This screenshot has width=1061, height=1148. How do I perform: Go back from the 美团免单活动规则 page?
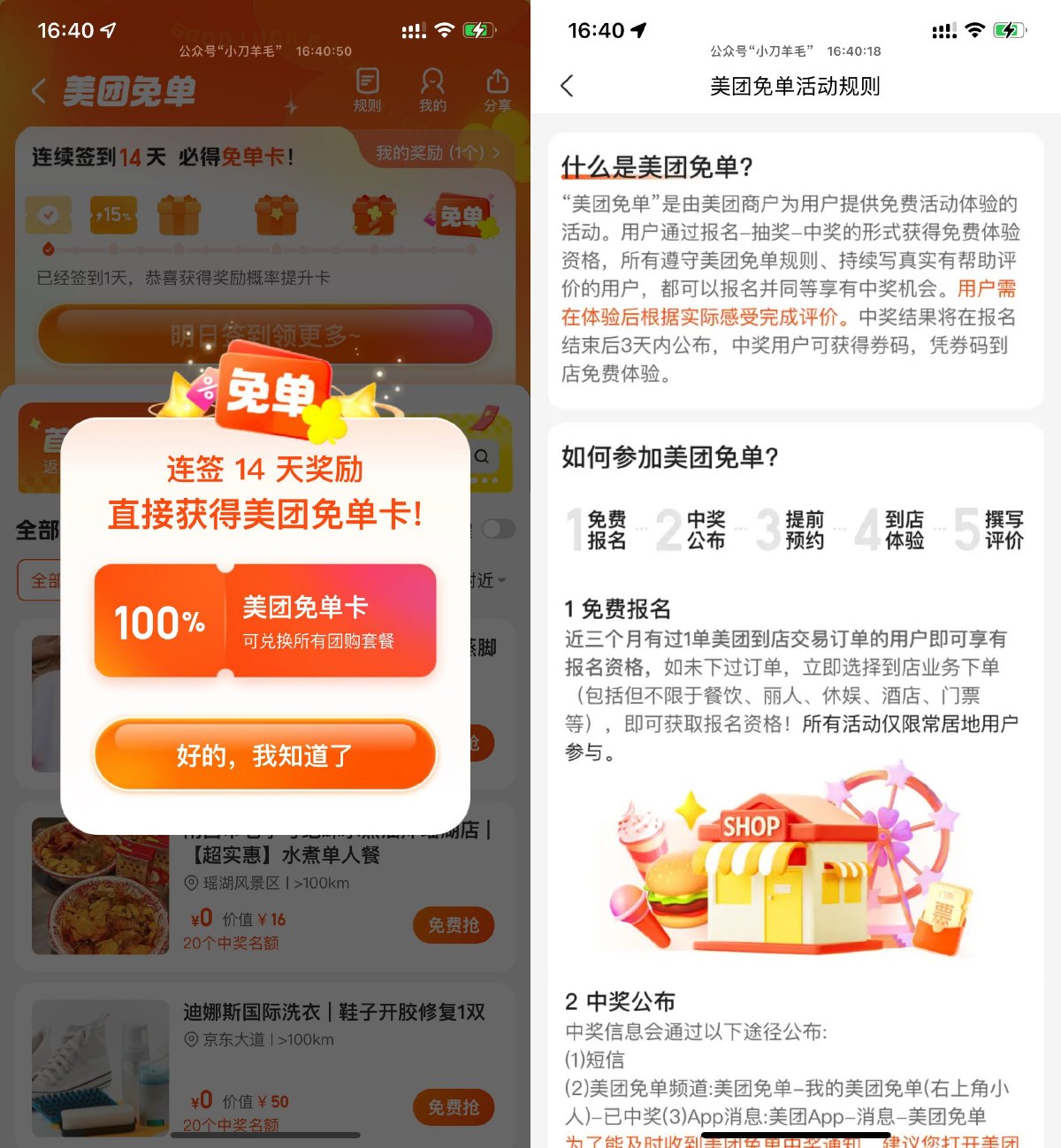click(568, 86)
